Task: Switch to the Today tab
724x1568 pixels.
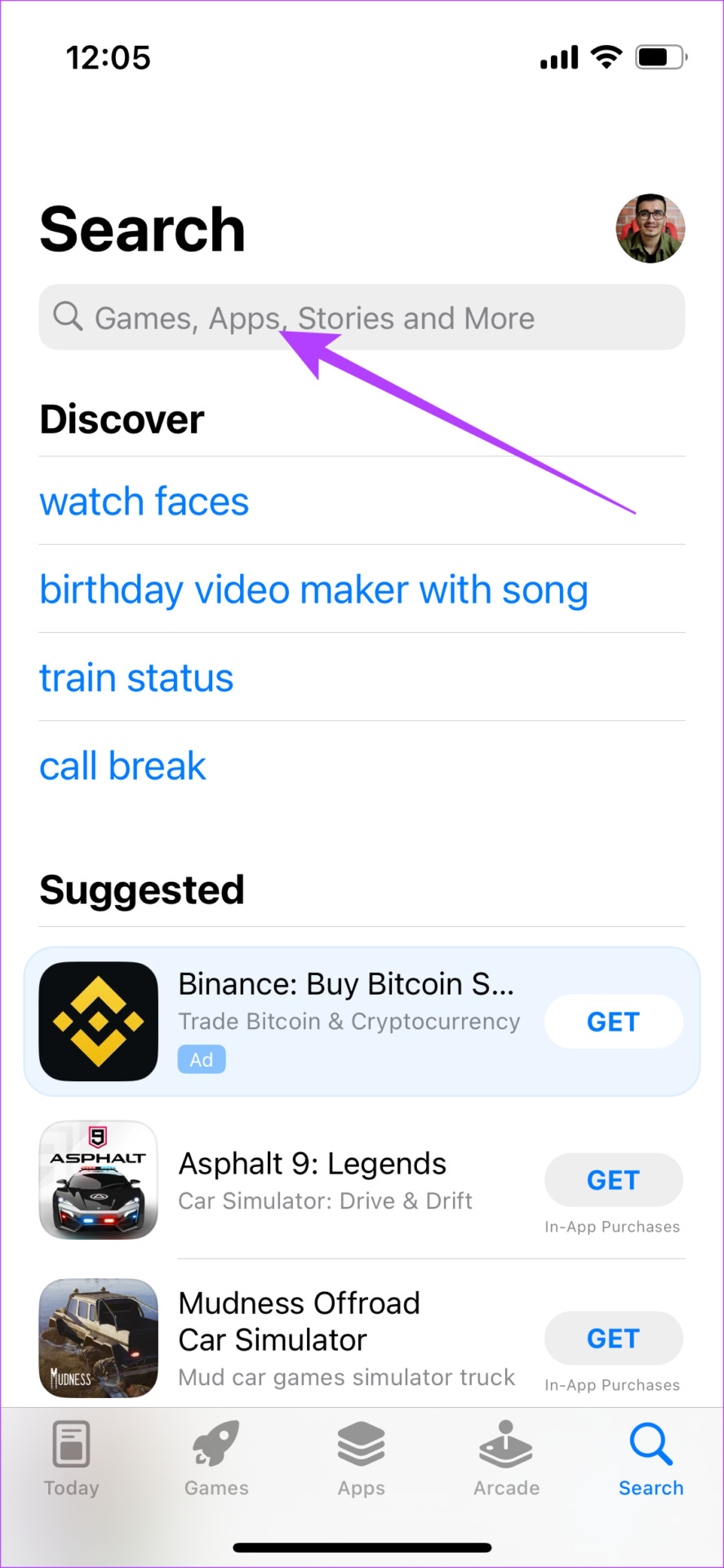Action: 72,1459
